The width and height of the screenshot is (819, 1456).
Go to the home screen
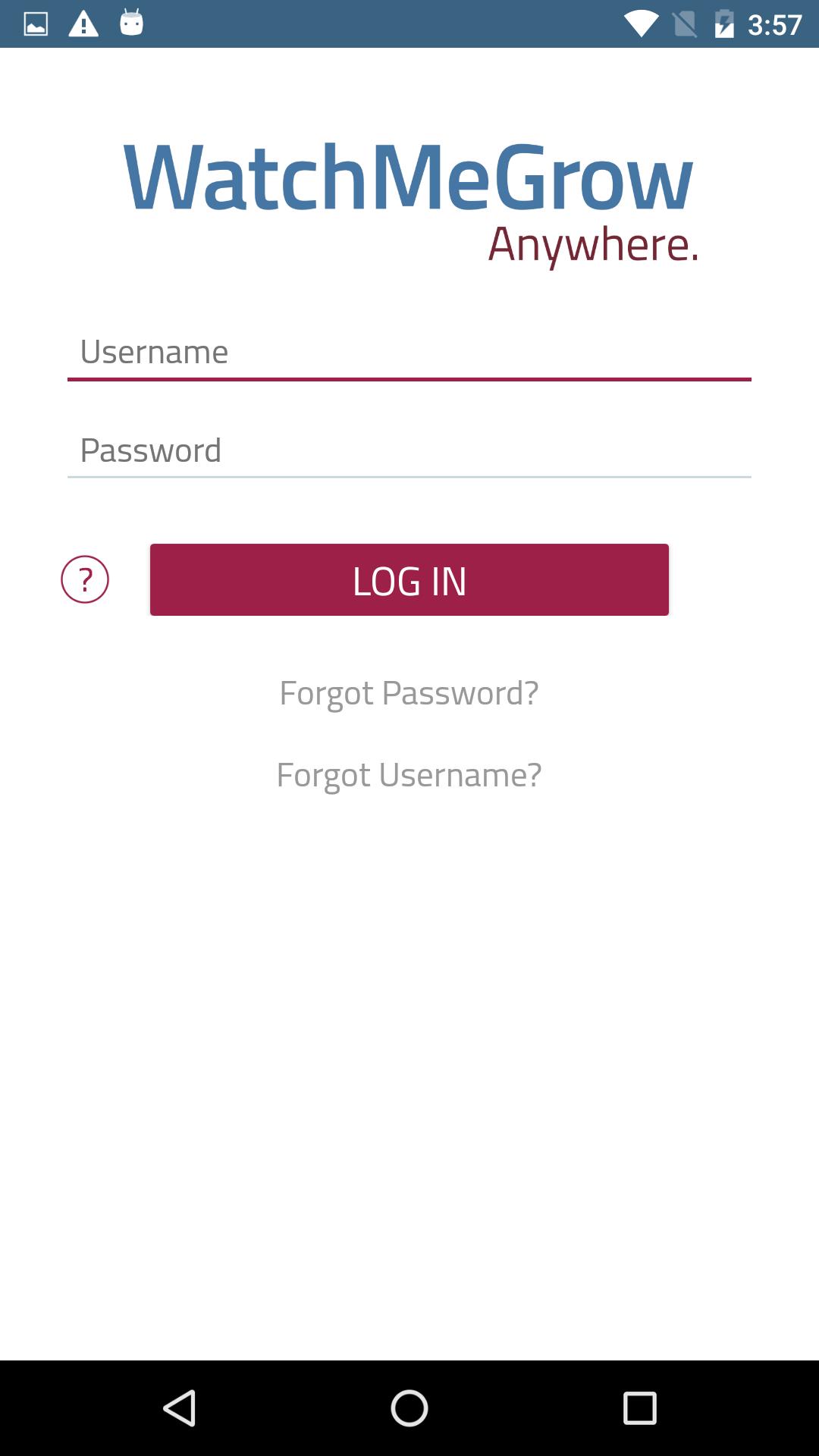pos(409,1408)
